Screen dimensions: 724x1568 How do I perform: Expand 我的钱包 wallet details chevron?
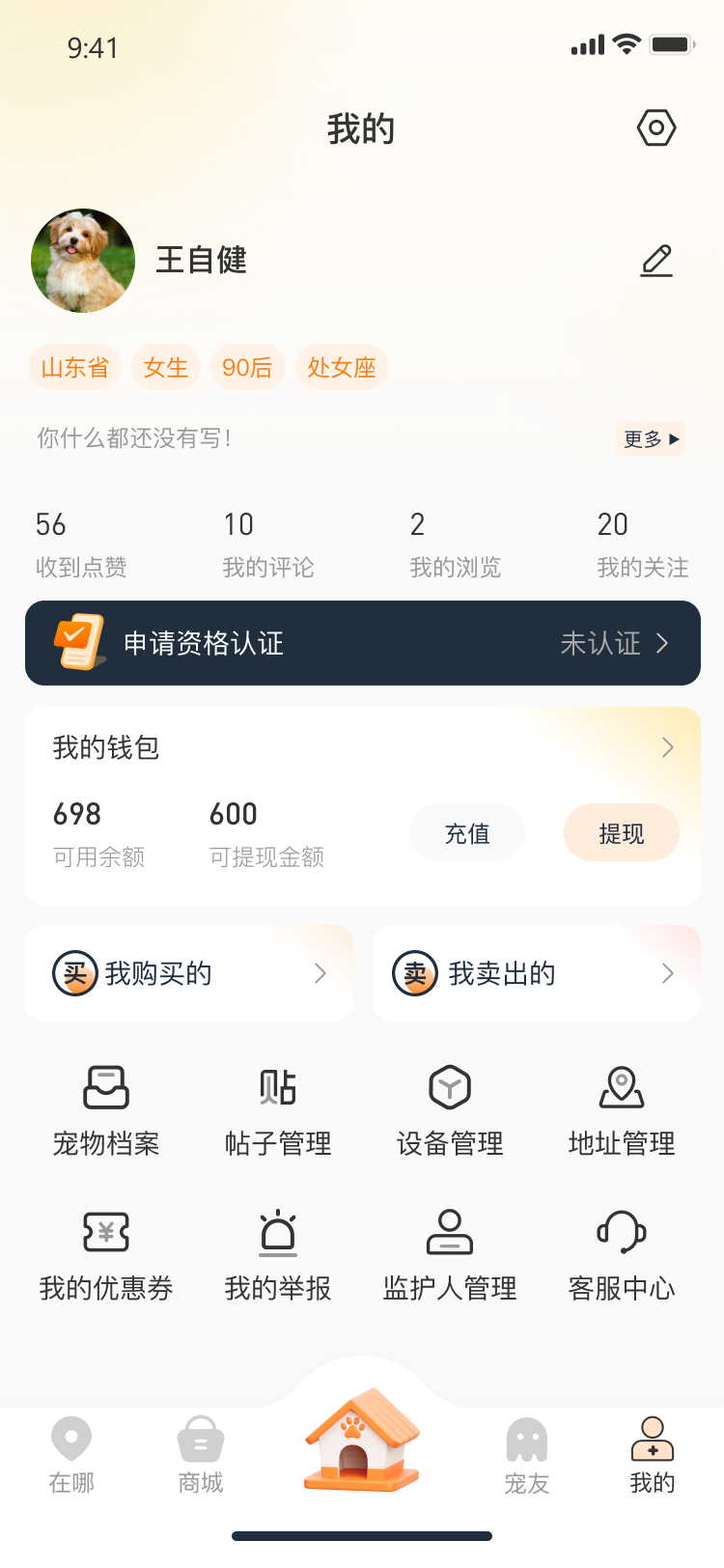(667, 747)
